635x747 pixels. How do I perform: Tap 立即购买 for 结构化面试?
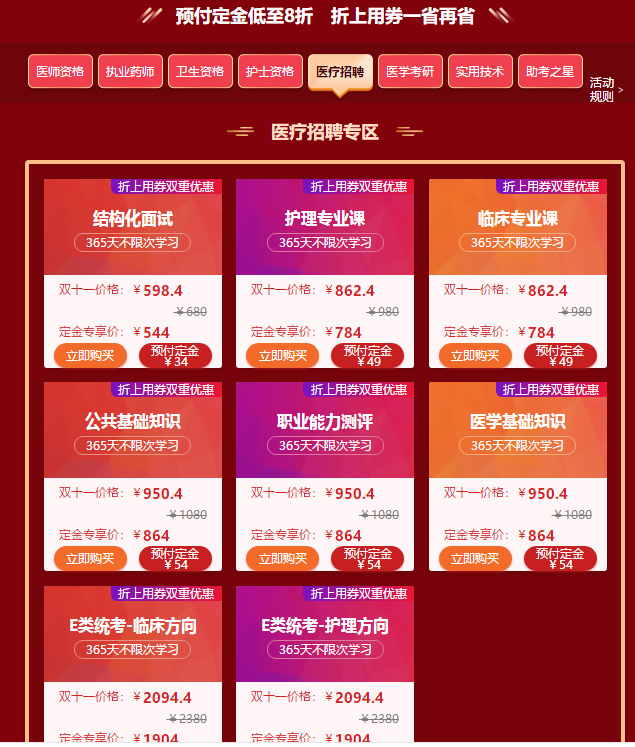click(90, 355)
